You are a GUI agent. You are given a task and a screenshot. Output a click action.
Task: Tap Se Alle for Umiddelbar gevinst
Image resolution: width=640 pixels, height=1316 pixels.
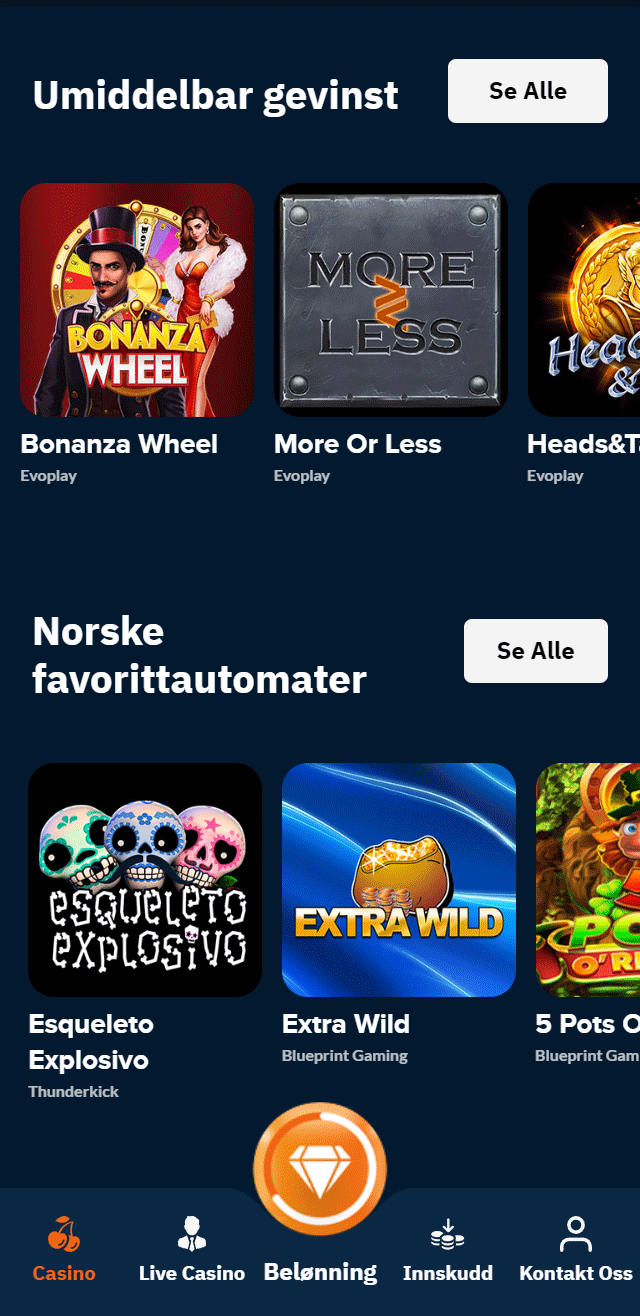click(x=527, y=91)
